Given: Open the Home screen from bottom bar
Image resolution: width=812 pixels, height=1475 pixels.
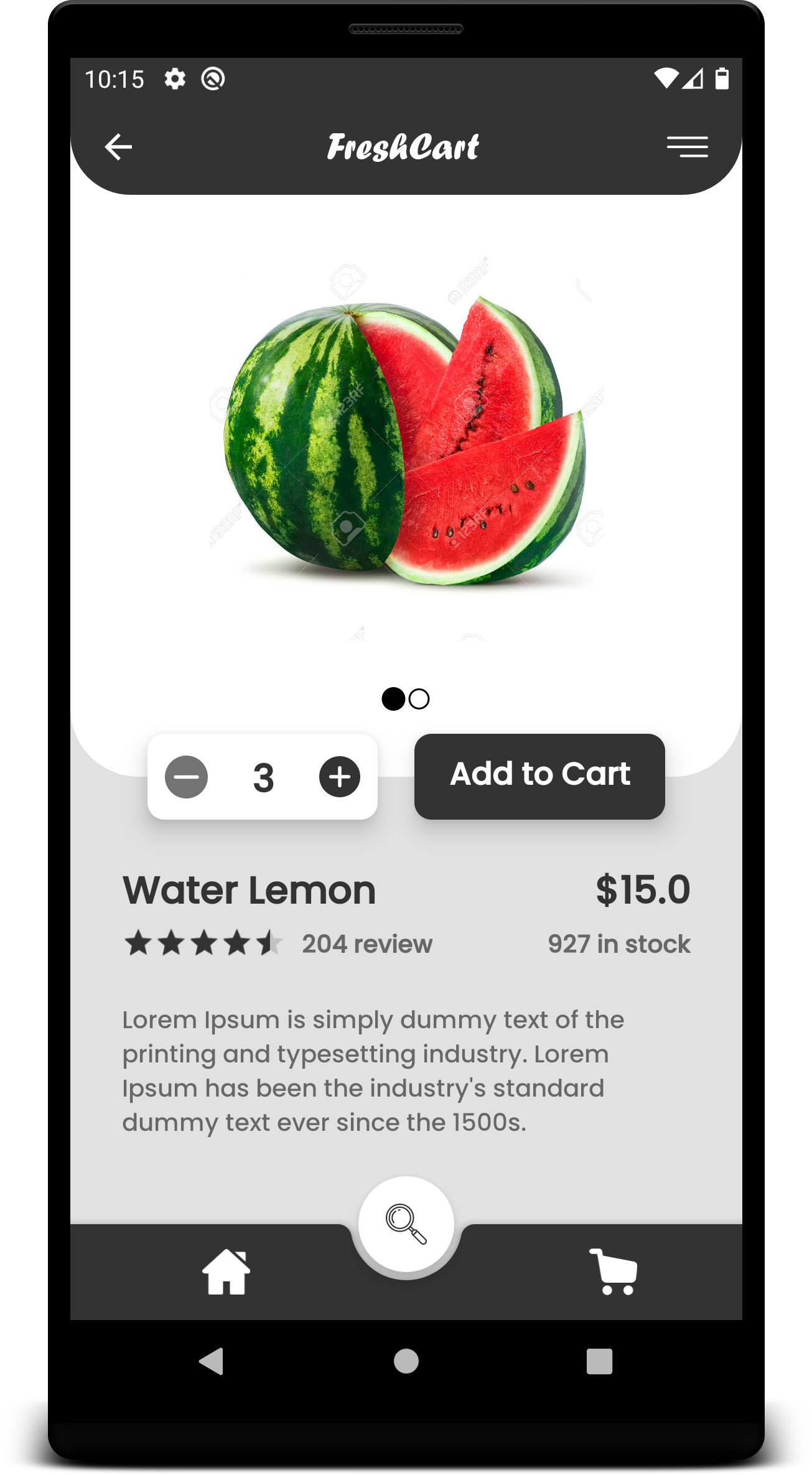Looking at the screenshot, I should (226, 1271).
